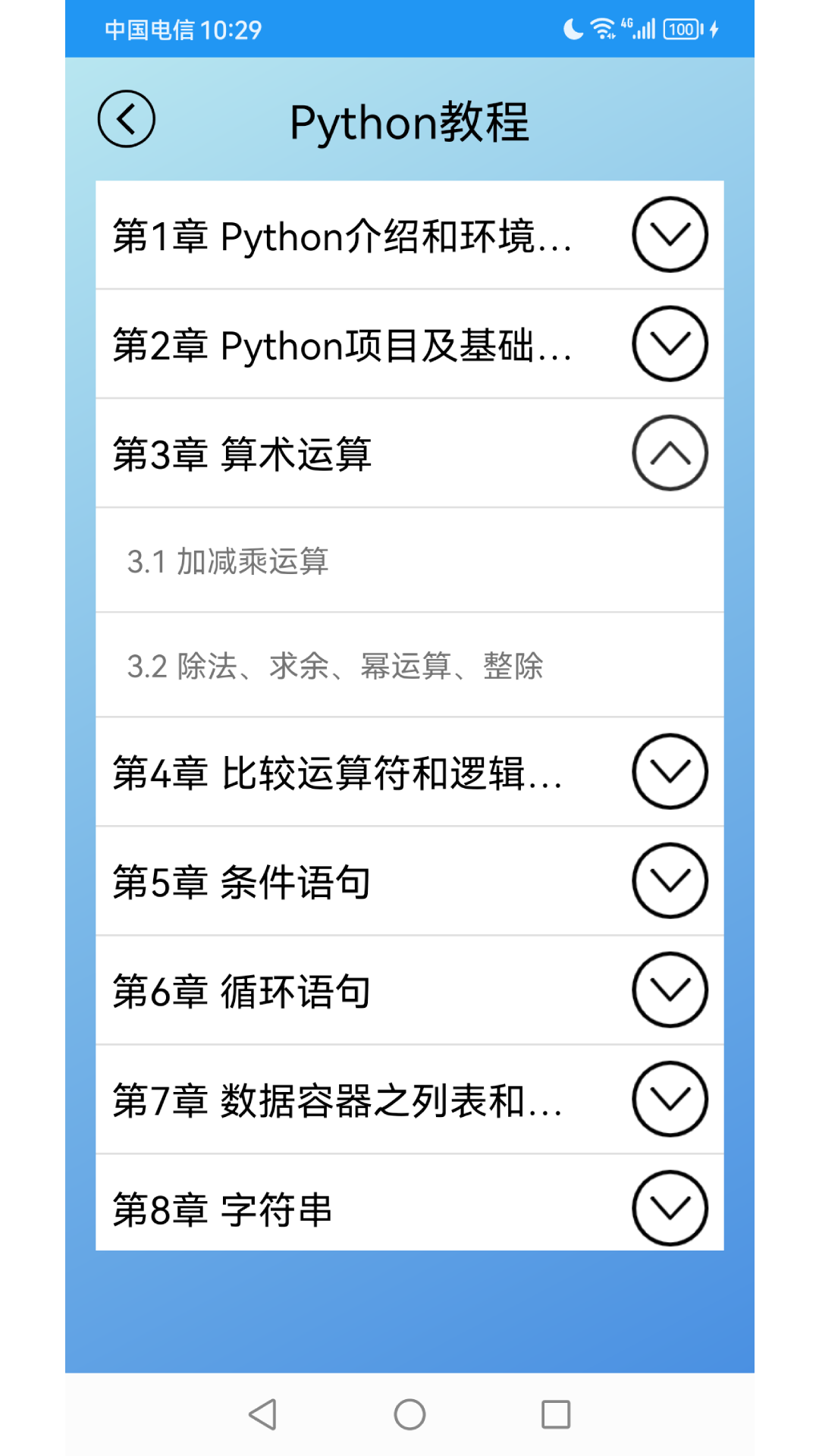Expand 第1章 Python介绍和环境
The height and width of the screenshot is (1456, 819).
coord(670,235)
